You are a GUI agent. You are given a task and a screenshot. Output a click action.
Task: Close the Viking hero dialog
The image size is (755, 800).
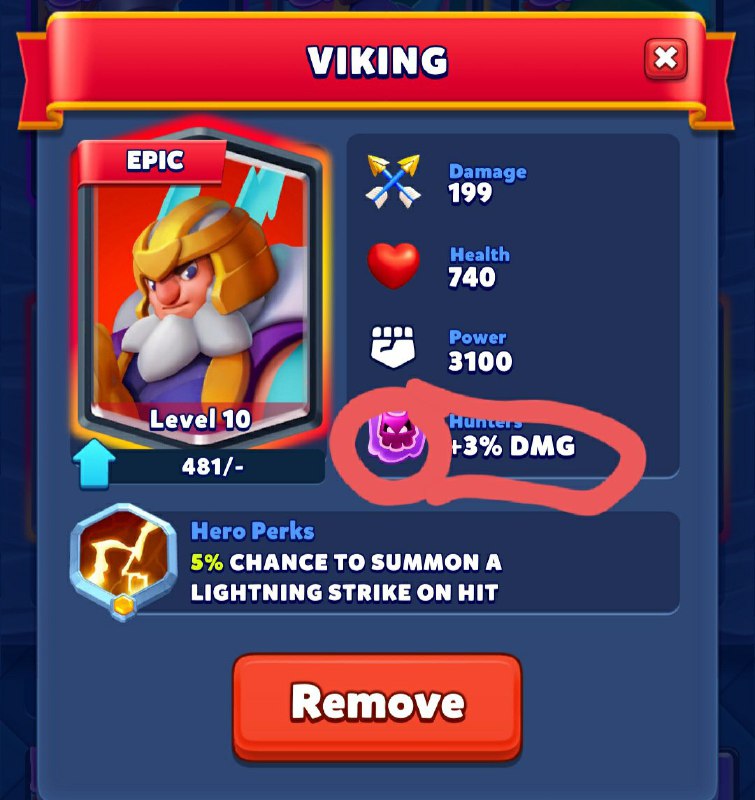665,58
